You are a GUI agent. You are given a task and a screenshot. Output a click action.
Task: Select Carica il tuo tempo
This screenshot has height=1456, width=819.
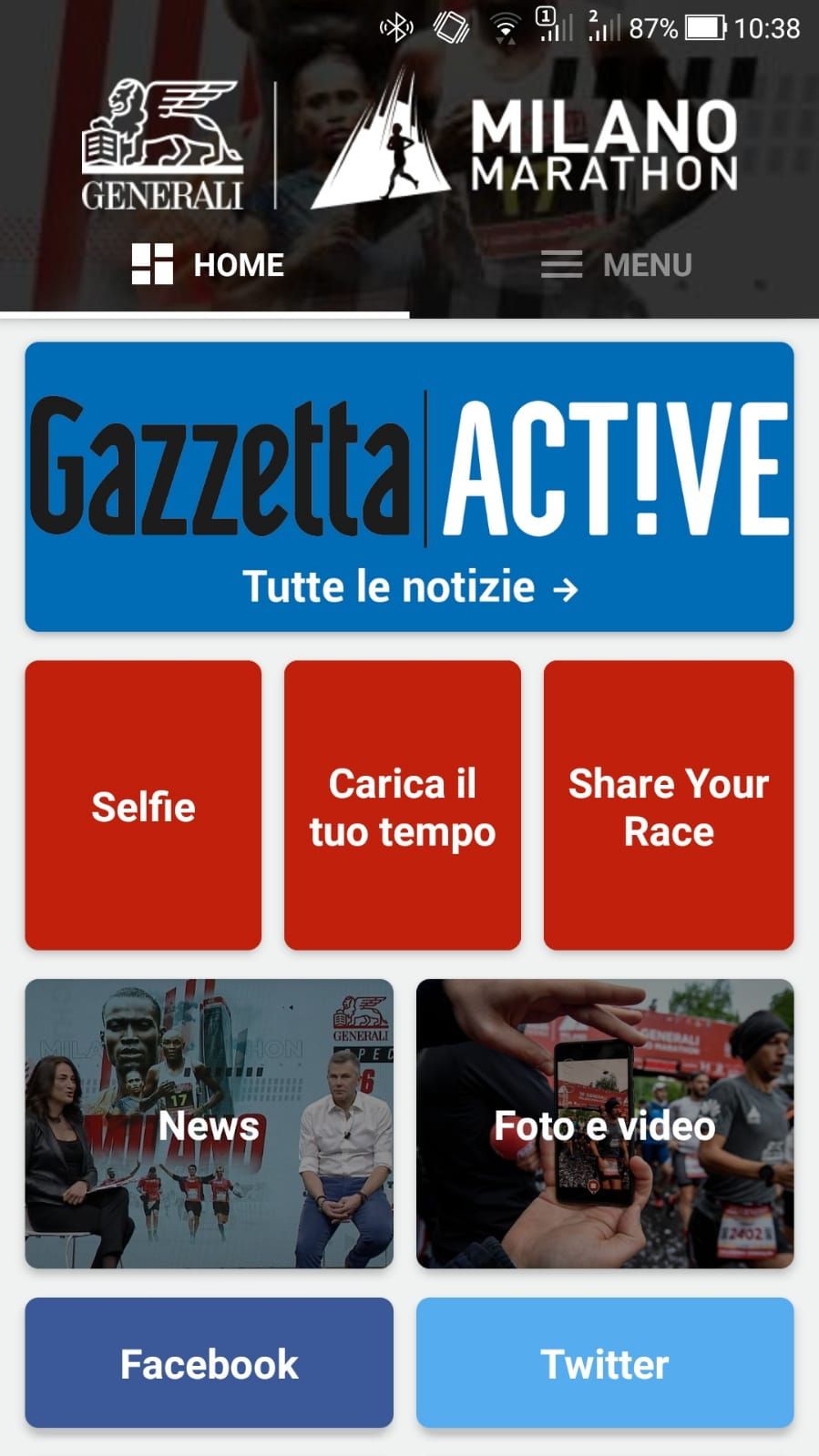pyautogui.click(x=402, y=806)
